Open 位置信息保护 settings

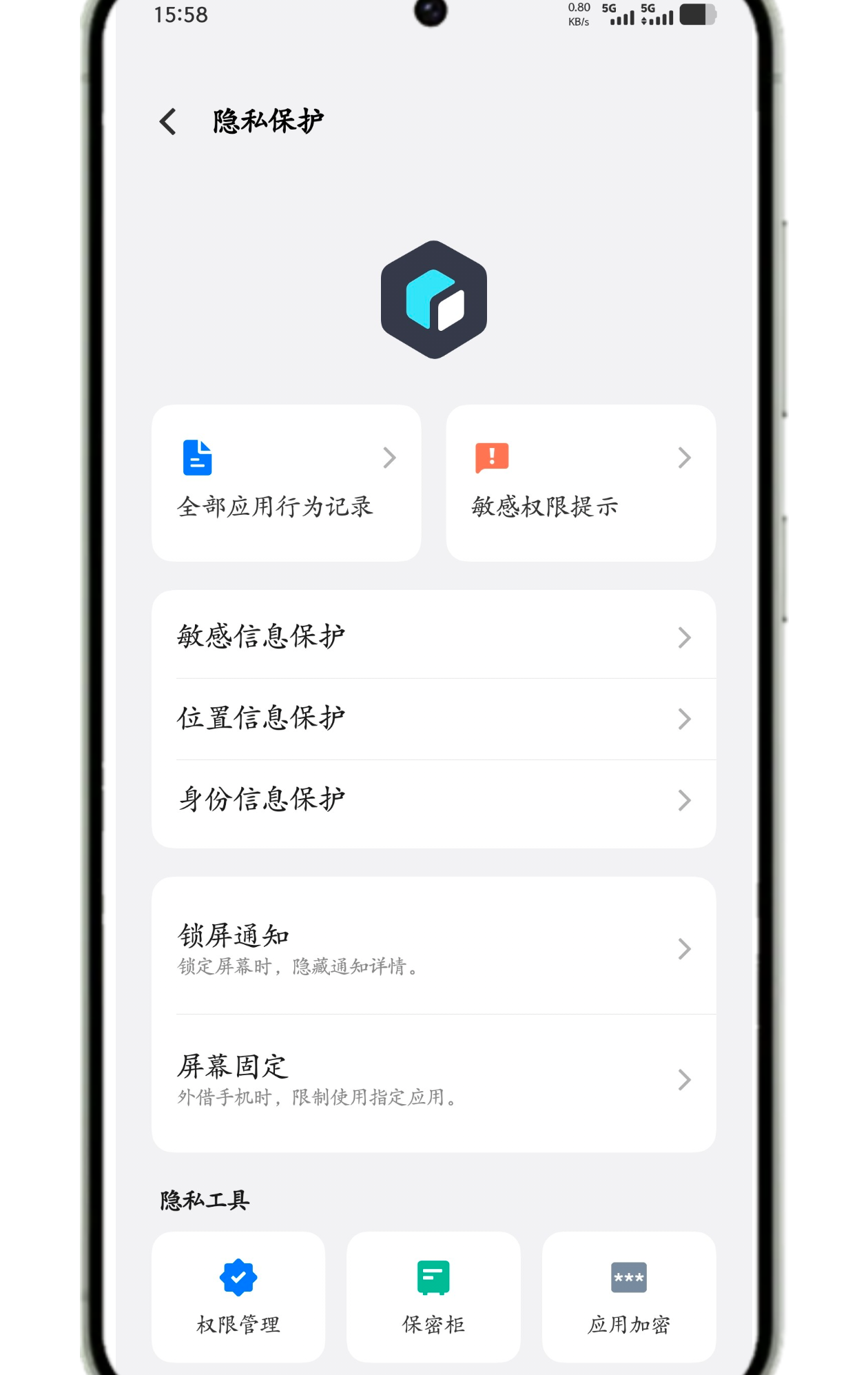pyautogui.click(x=434, y=718)
